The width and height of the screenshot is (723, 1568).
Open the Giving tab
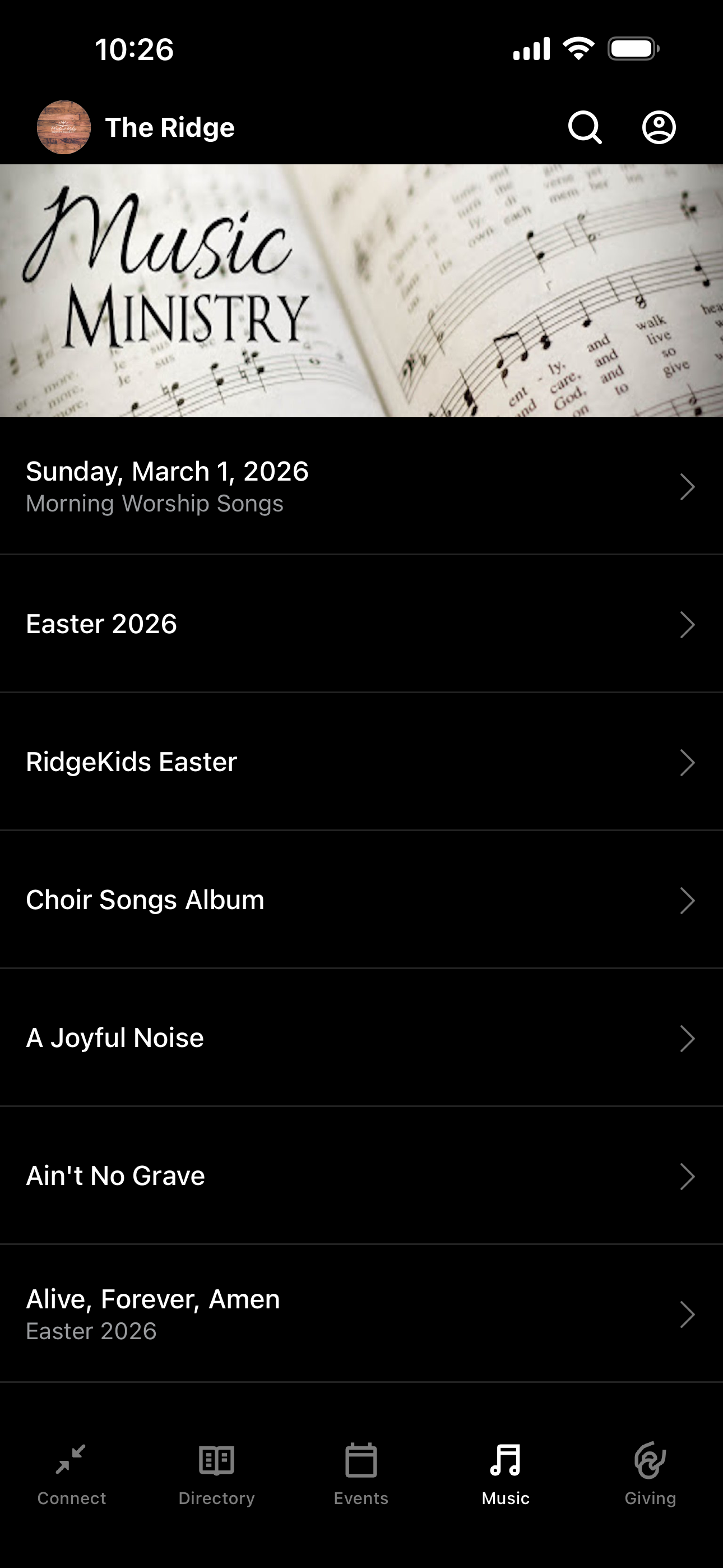(x=650, y=1473)
